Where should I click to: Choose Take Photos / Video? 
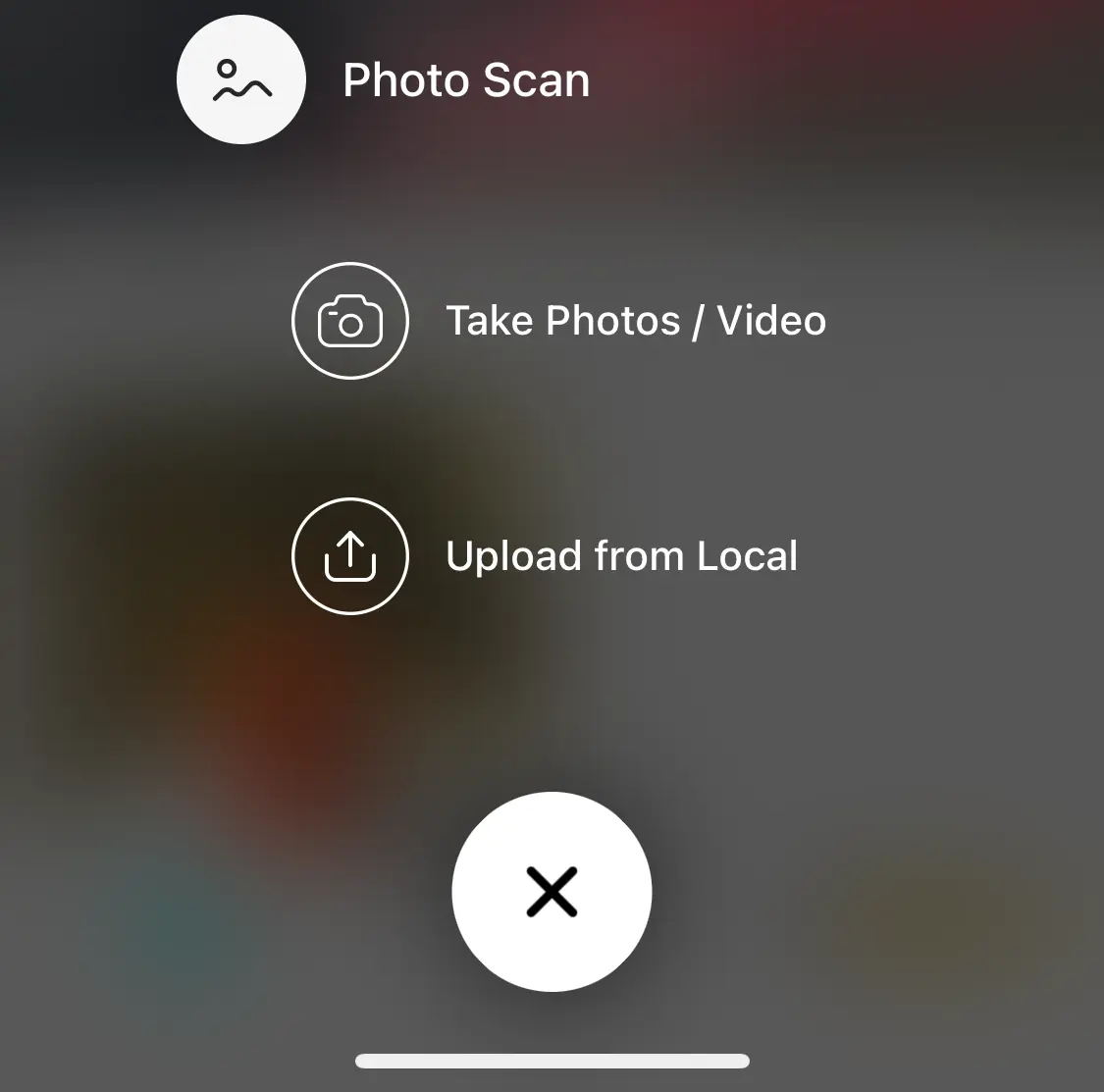coord(350,321)
